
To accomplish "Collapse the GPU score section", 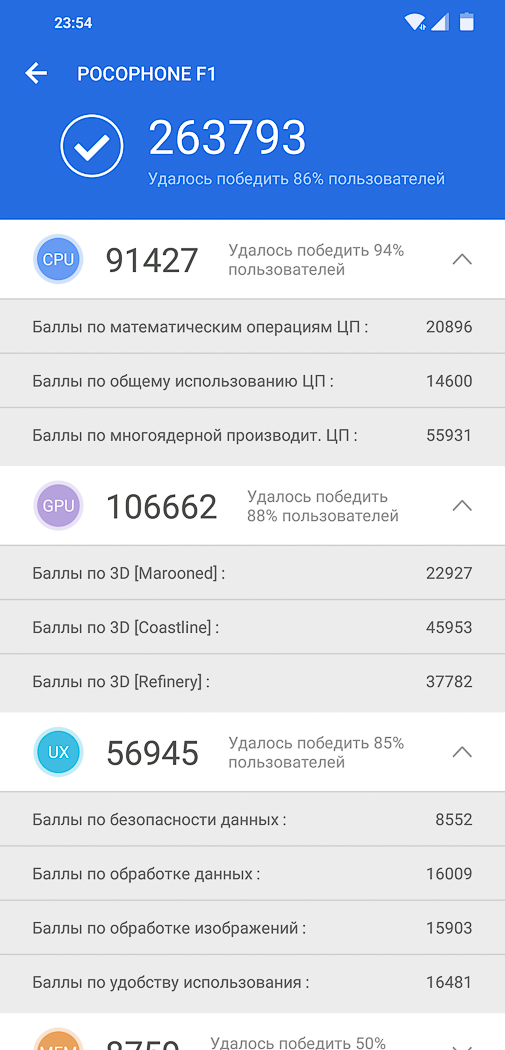I will [462, 506].
